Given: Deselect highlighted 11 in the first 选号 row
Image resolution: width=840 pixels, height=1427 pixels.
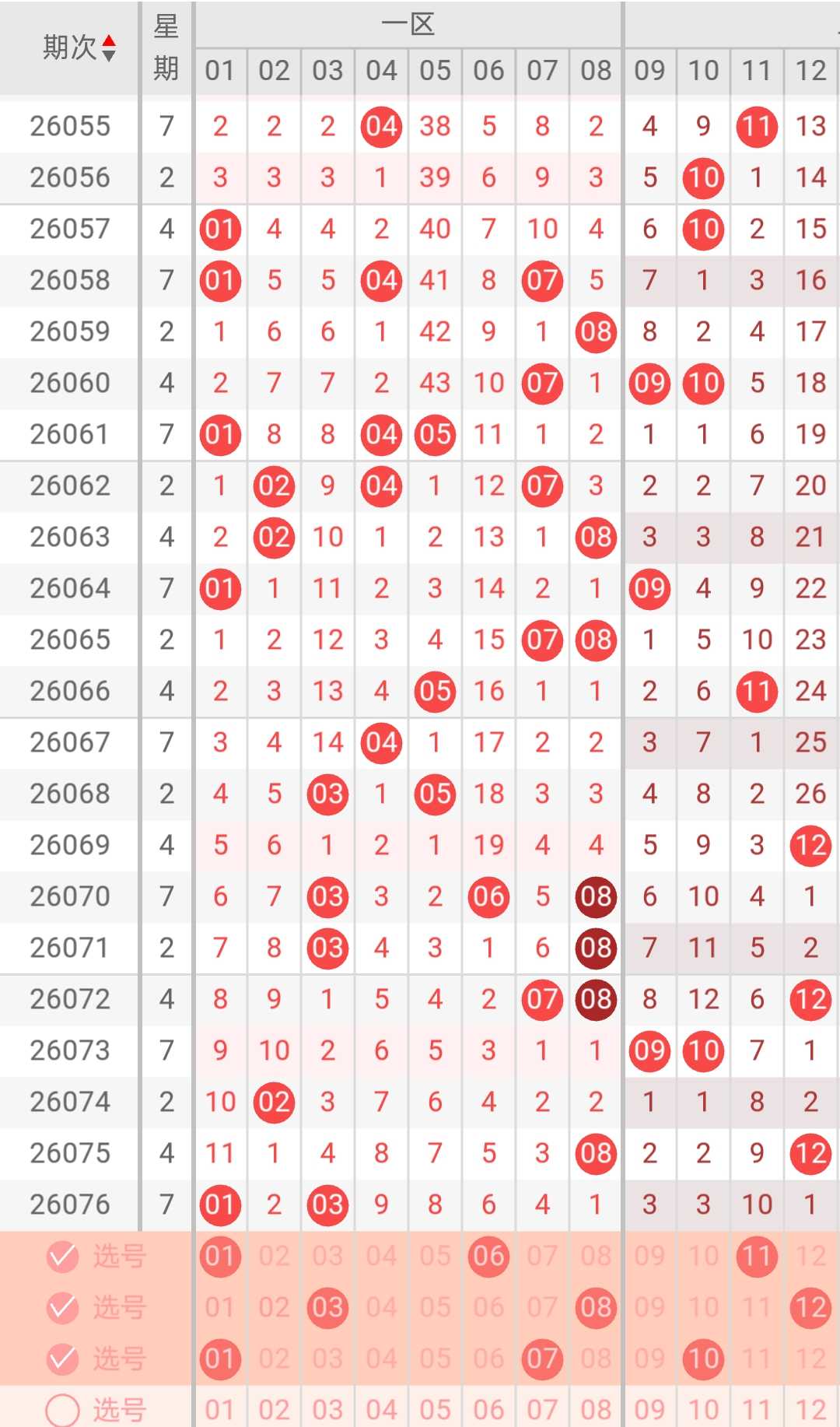Looking at the screenshot, I should coord(757,1256).
